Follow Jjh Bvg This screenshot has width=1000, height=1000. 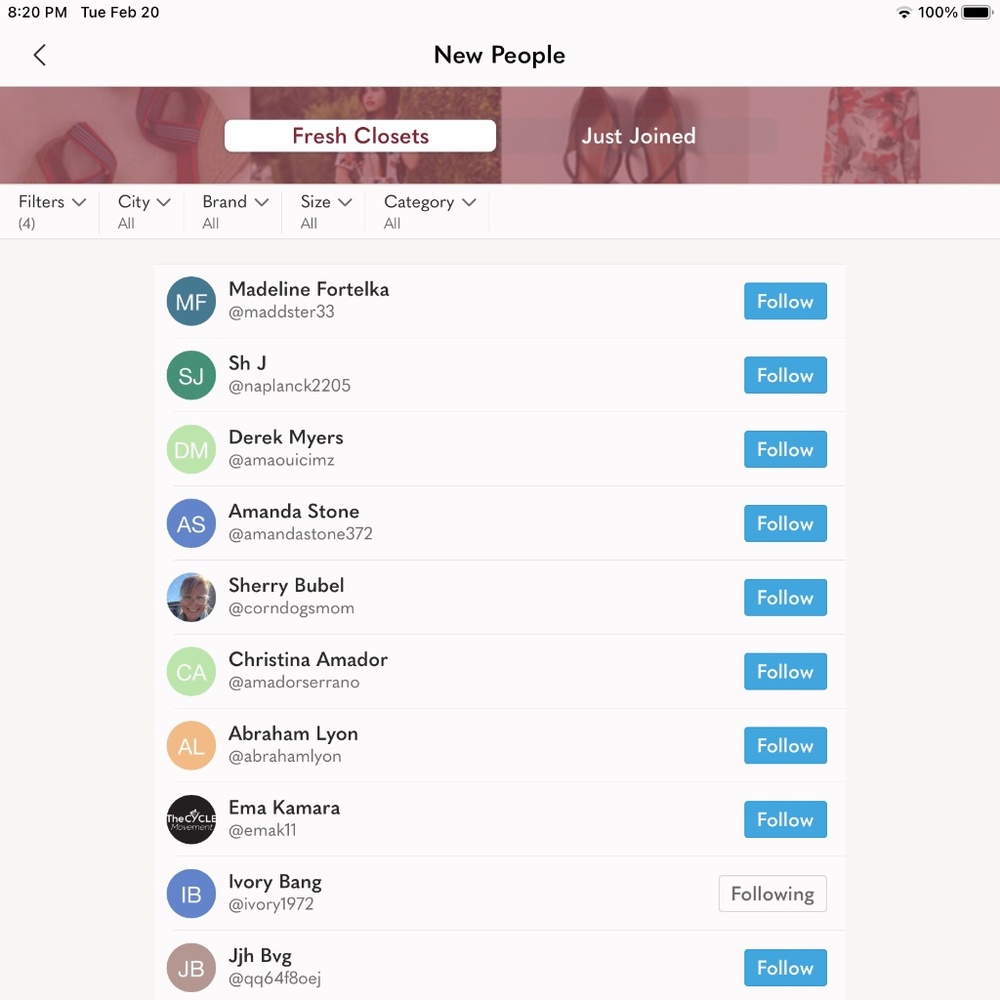click(785, 967)
